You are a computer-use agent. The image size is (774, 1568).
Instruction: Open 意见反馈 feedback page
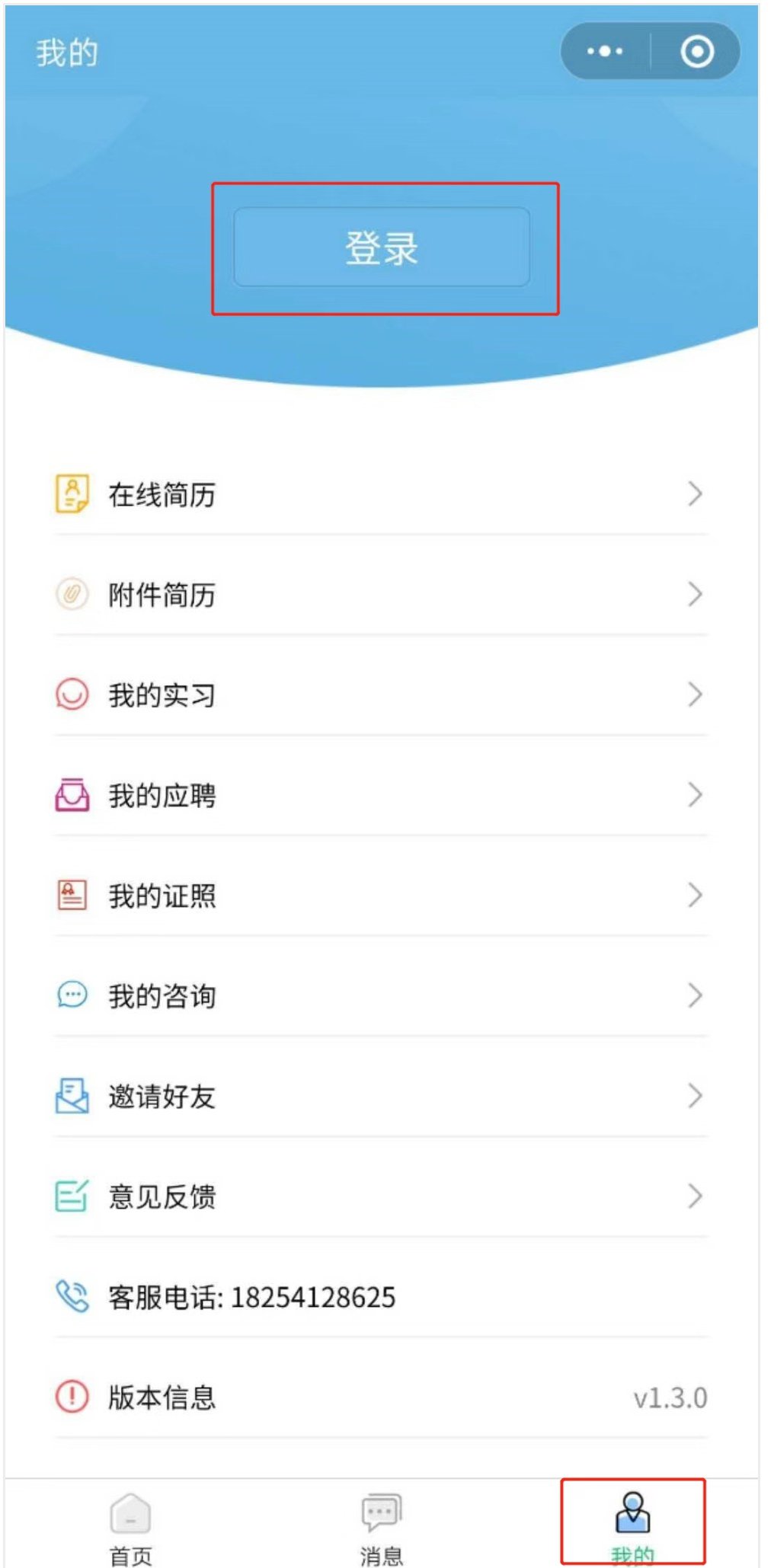point(381,1196)
